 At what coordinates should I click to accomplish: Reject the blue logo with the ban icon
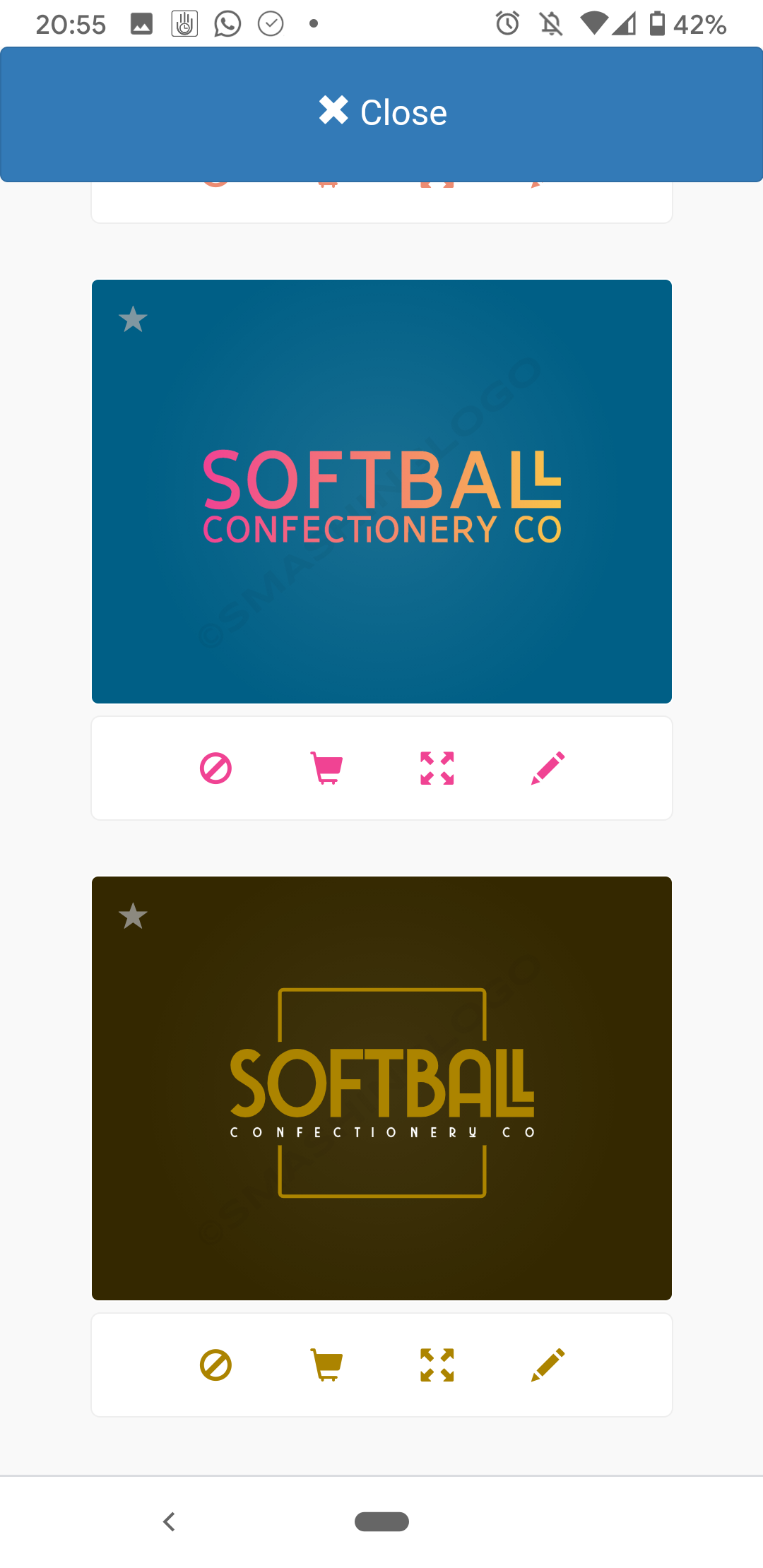[215, 768]
